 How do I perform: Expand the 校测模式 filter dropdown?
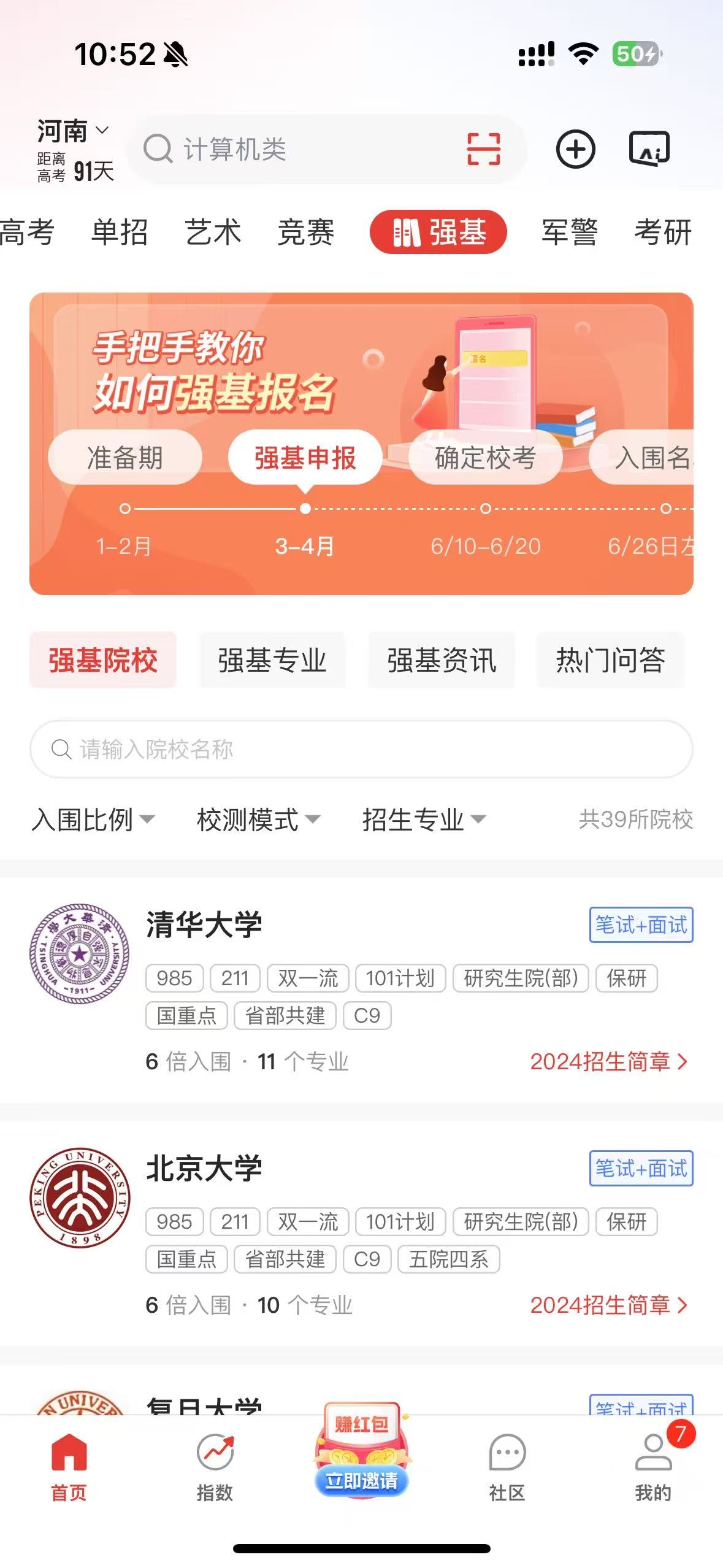tap(256, 820)
